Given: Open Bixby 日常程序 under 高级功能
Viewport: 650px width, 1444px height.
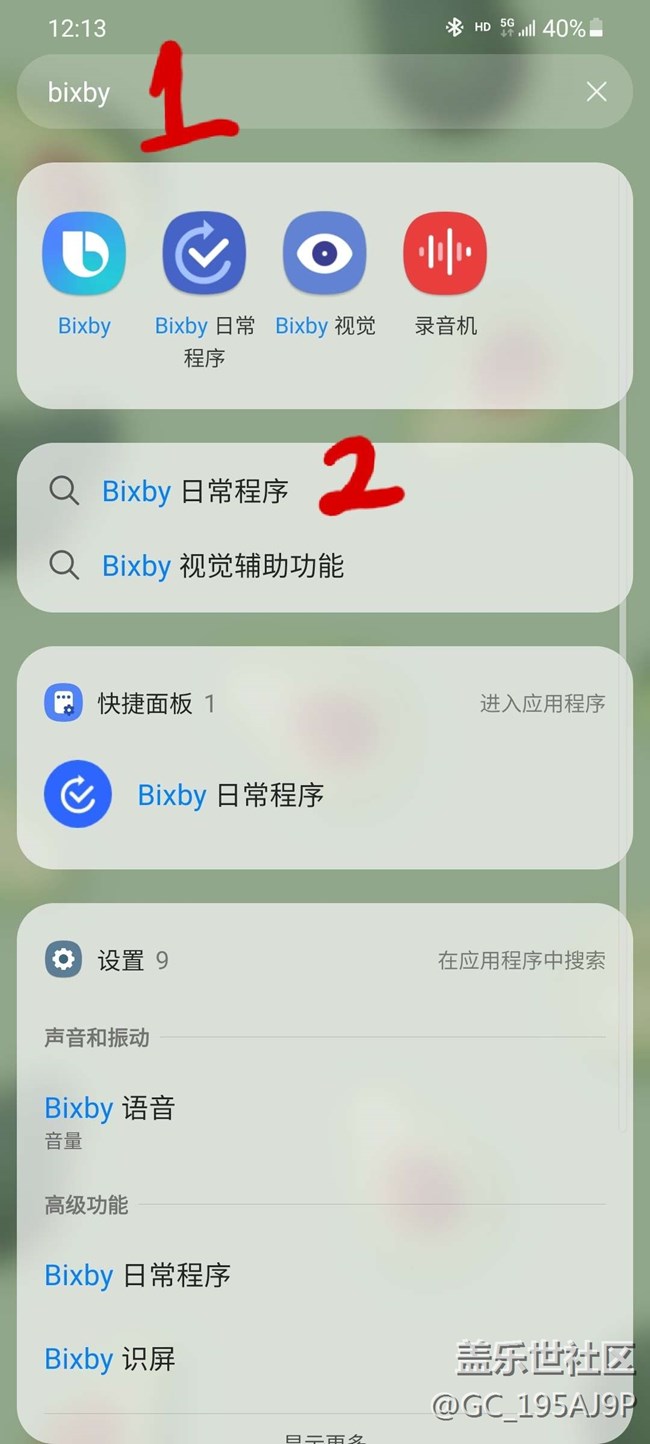Looking at the screenshot, I should [x=138, y=1275].
